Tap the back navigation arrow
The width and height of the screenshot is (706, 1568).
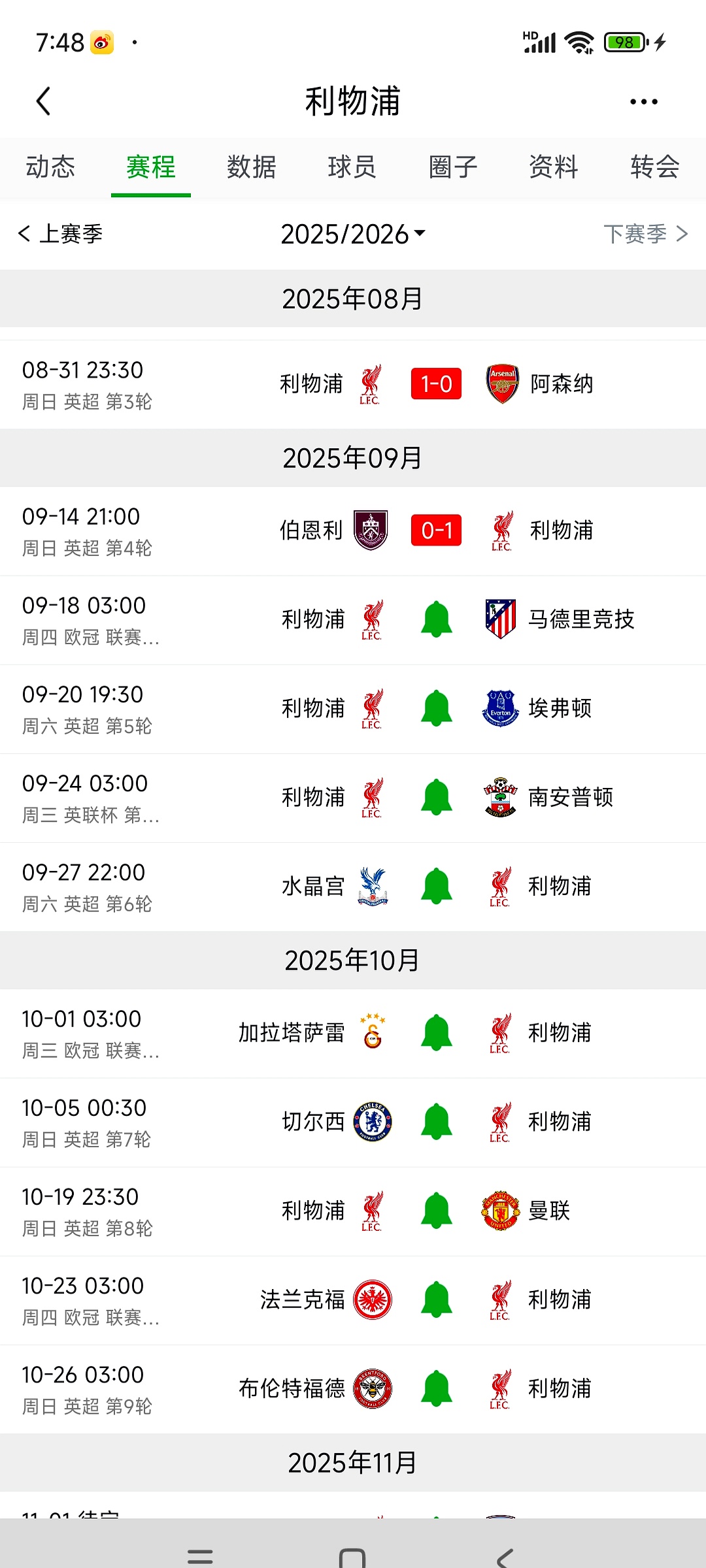pyautogui.click(x=43, y=101)
